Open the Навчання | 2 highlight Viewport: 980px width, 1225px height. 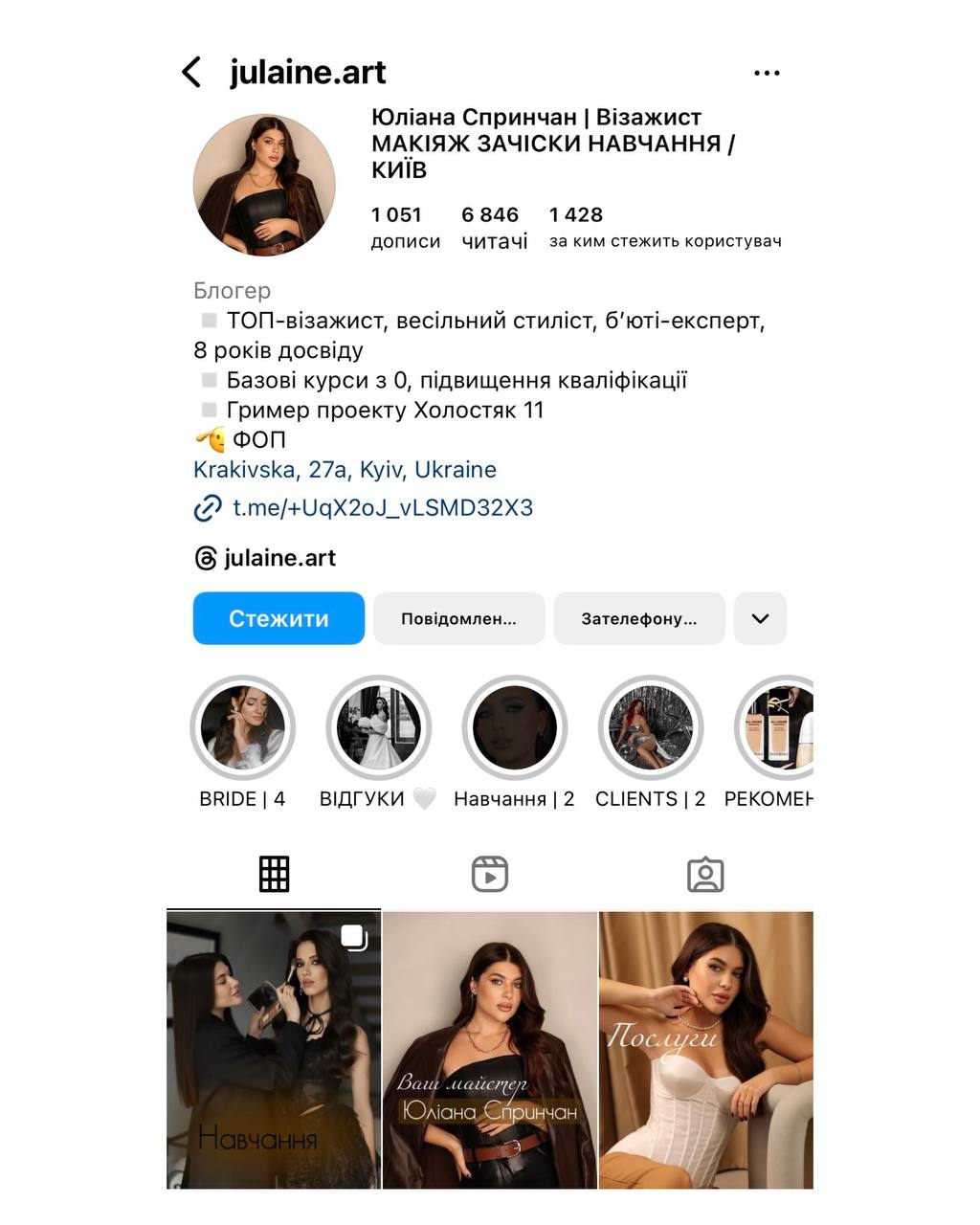click(514, 728)
